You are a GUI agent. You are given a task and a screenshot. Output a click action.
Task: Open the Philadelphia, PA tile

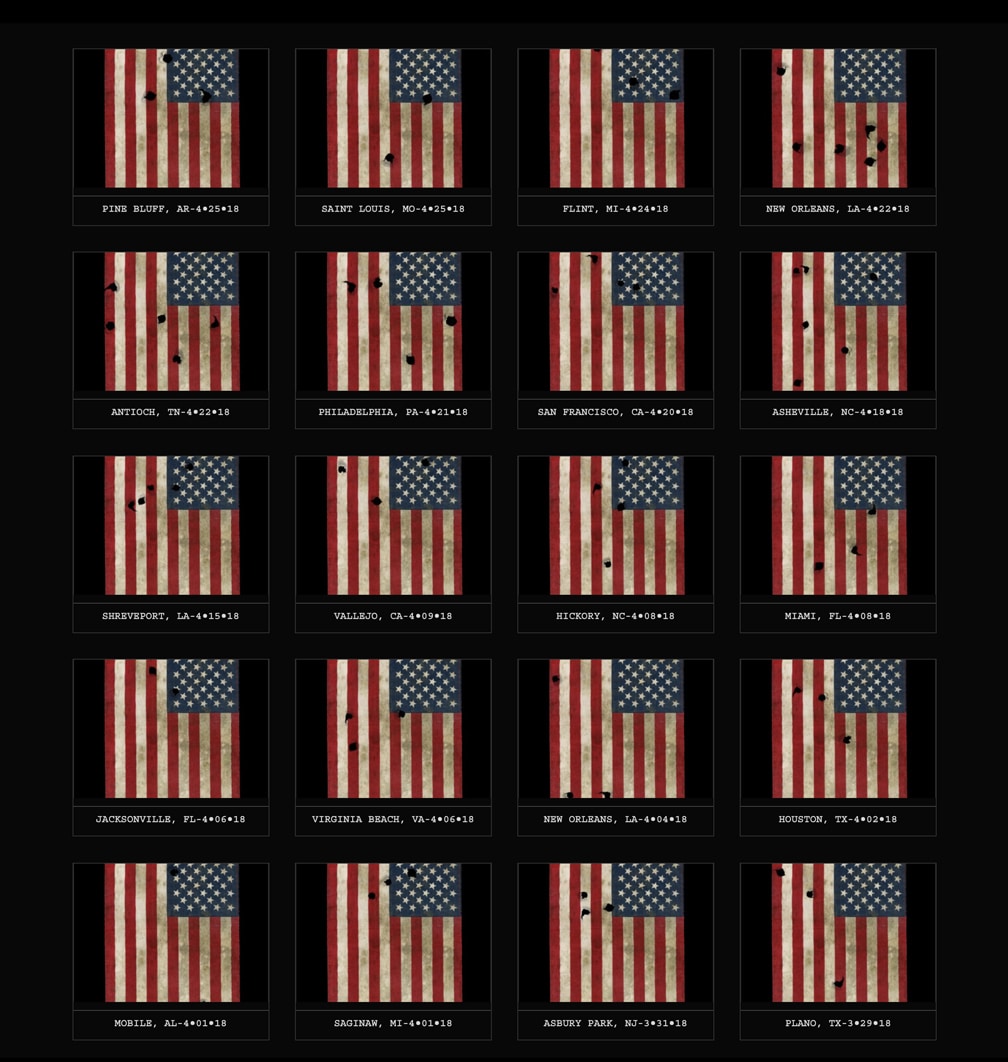click(393, 322)
